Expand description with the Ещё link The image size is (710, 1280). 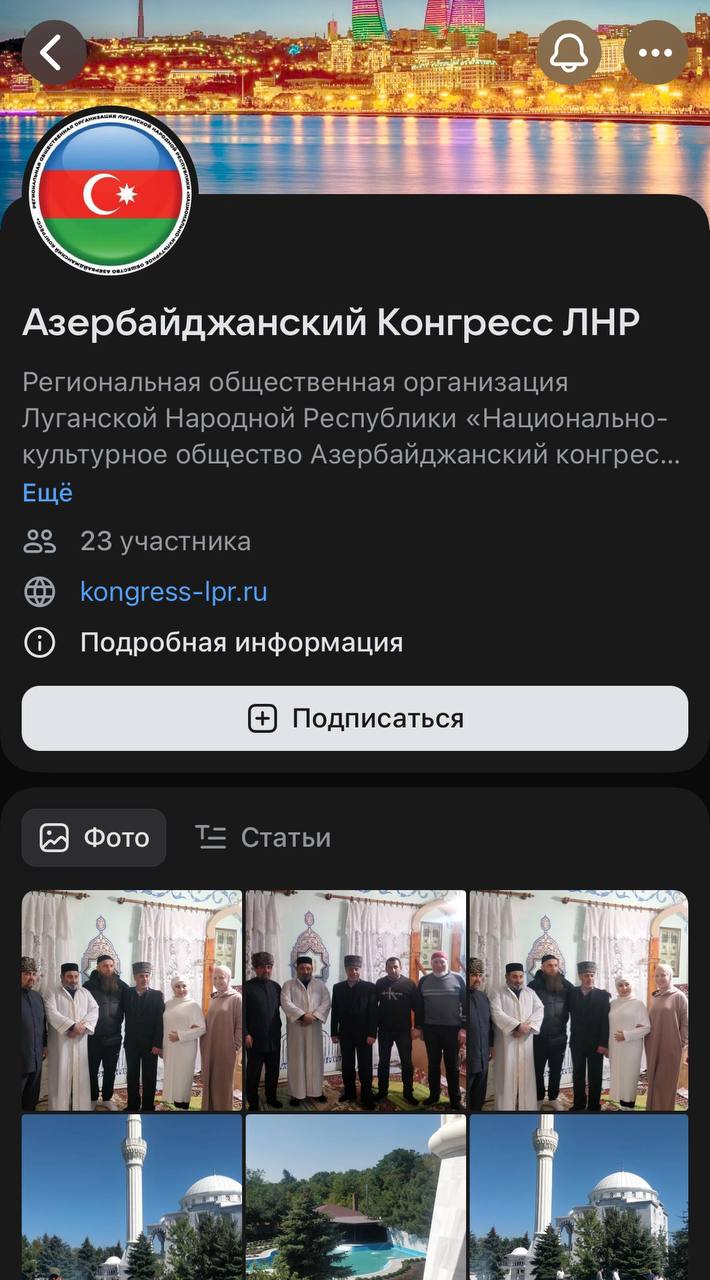point(47,493)
